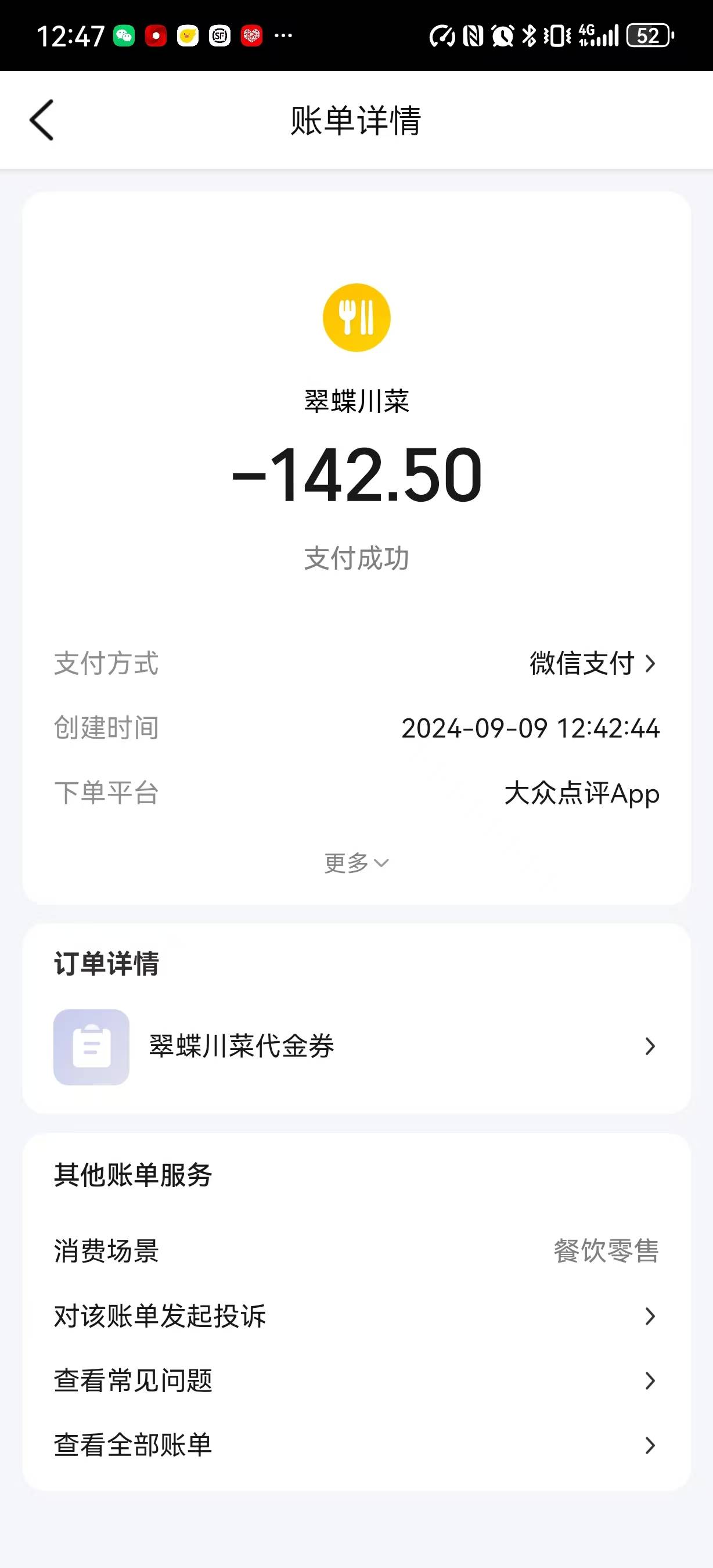Go back from the bill details page
Viewport: 713px width, 1568px height.
tap(42, 120)
